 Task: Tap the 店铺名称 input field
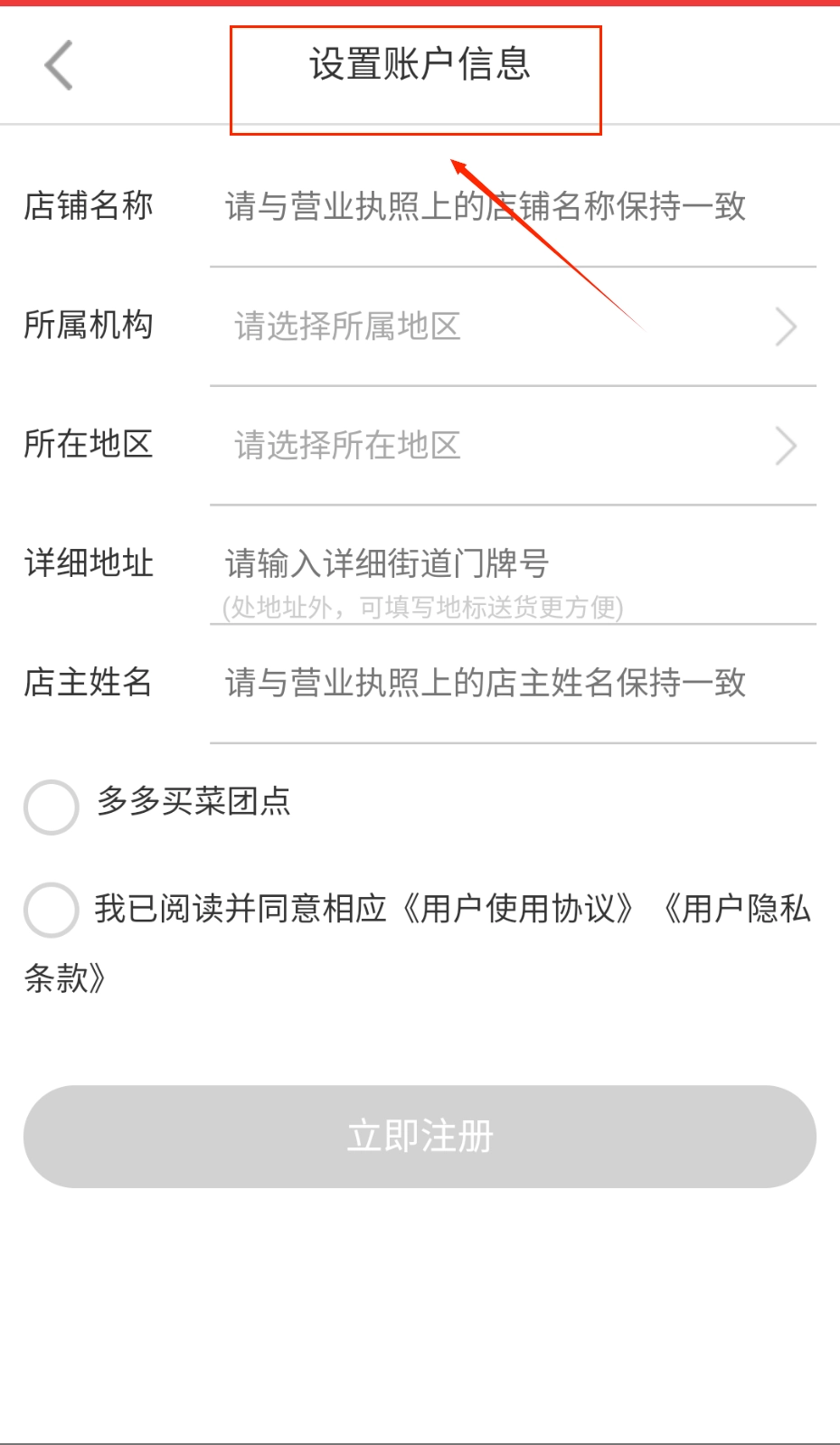[486, 206]
